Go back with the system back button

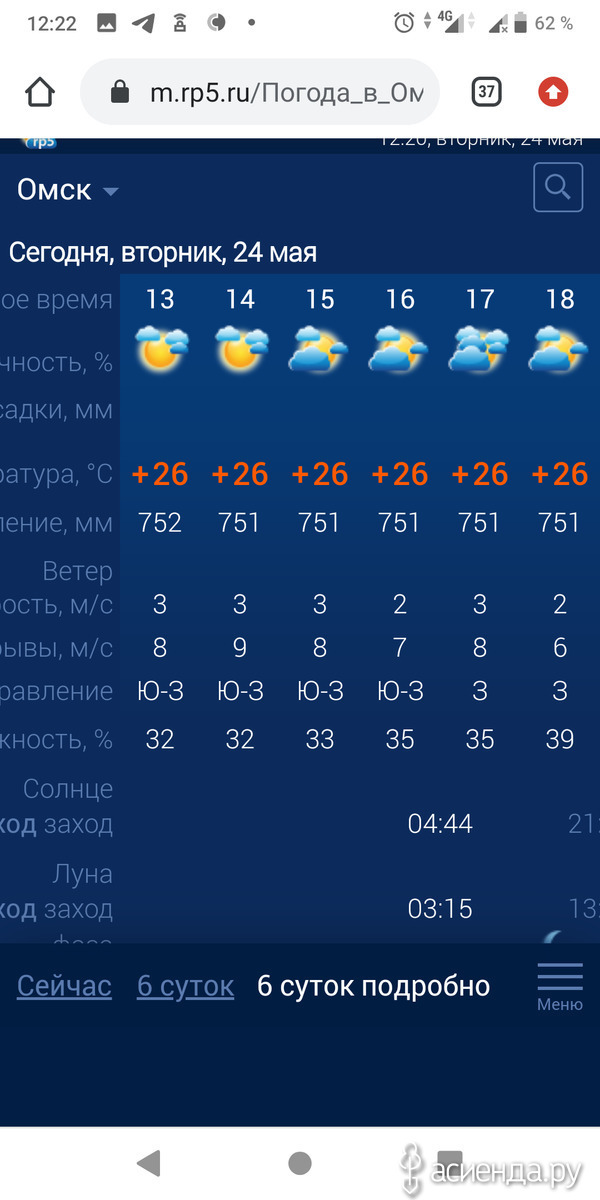[x=149, y=1162]
